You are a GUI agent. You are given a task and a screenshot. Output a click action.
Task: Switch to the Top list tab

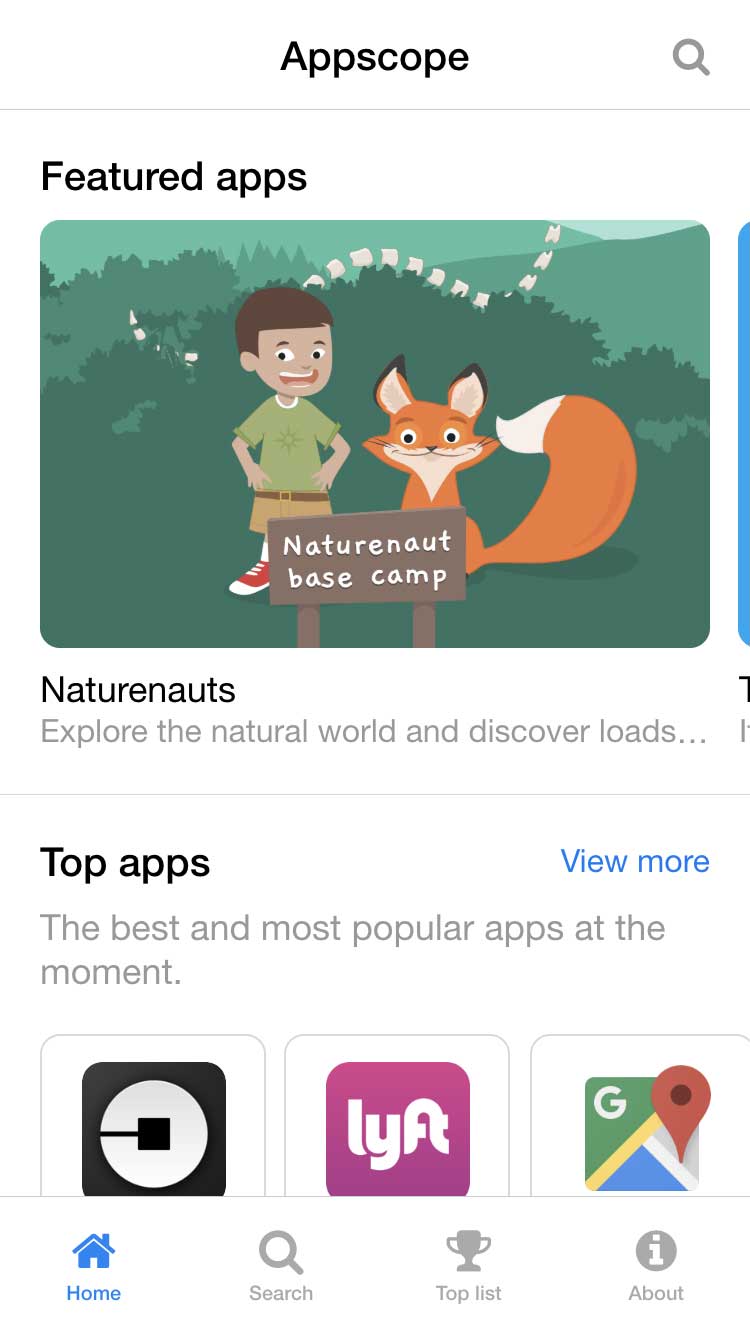click(x=468, y=1267)
